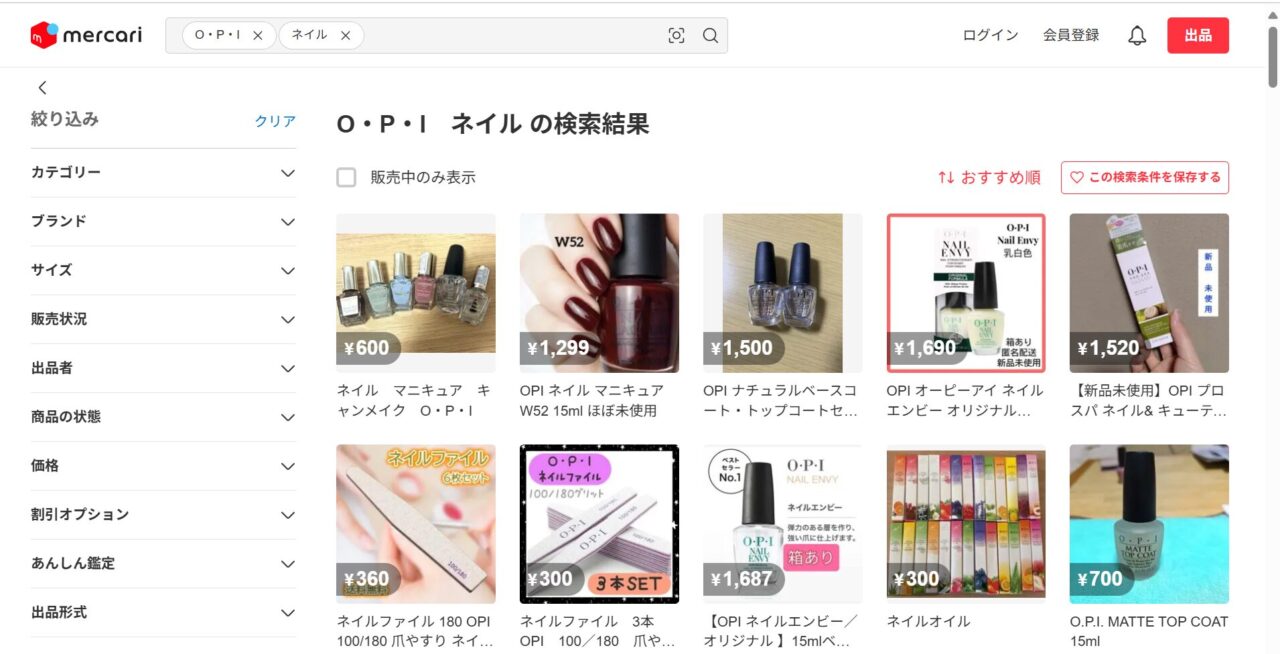Screen dimensions: 1280x654
Task: Go to the mercari home logo
Action: 86,35
